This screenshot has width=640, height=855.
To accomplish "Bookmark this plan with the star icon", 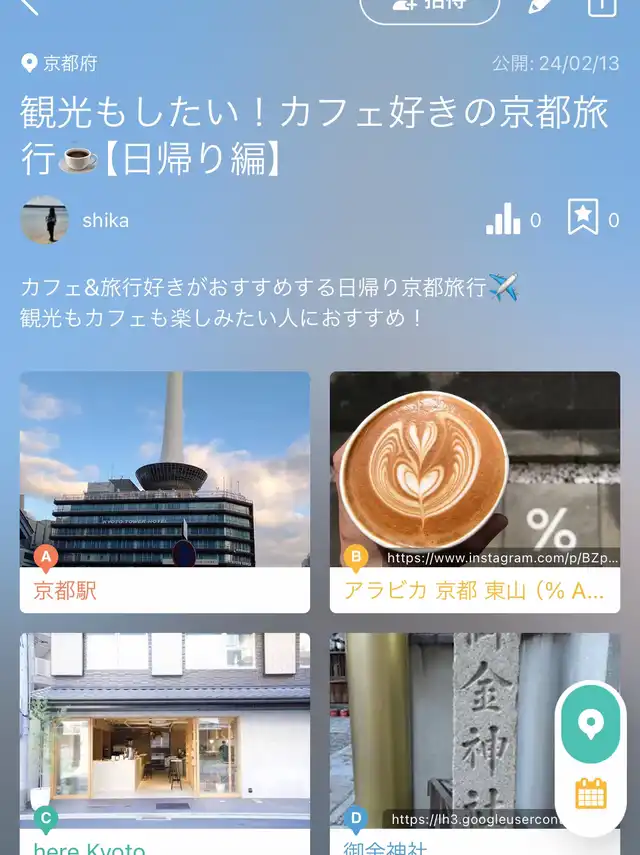I will pyautogui.click(x=583, y=218).
